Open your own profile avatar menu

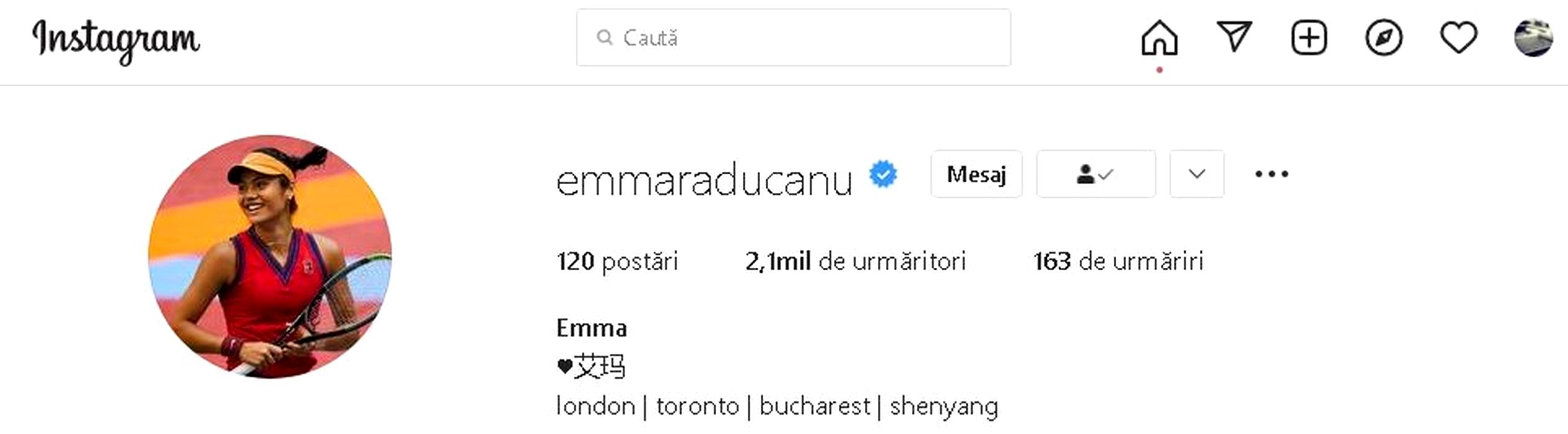[x=1533, y=38]
